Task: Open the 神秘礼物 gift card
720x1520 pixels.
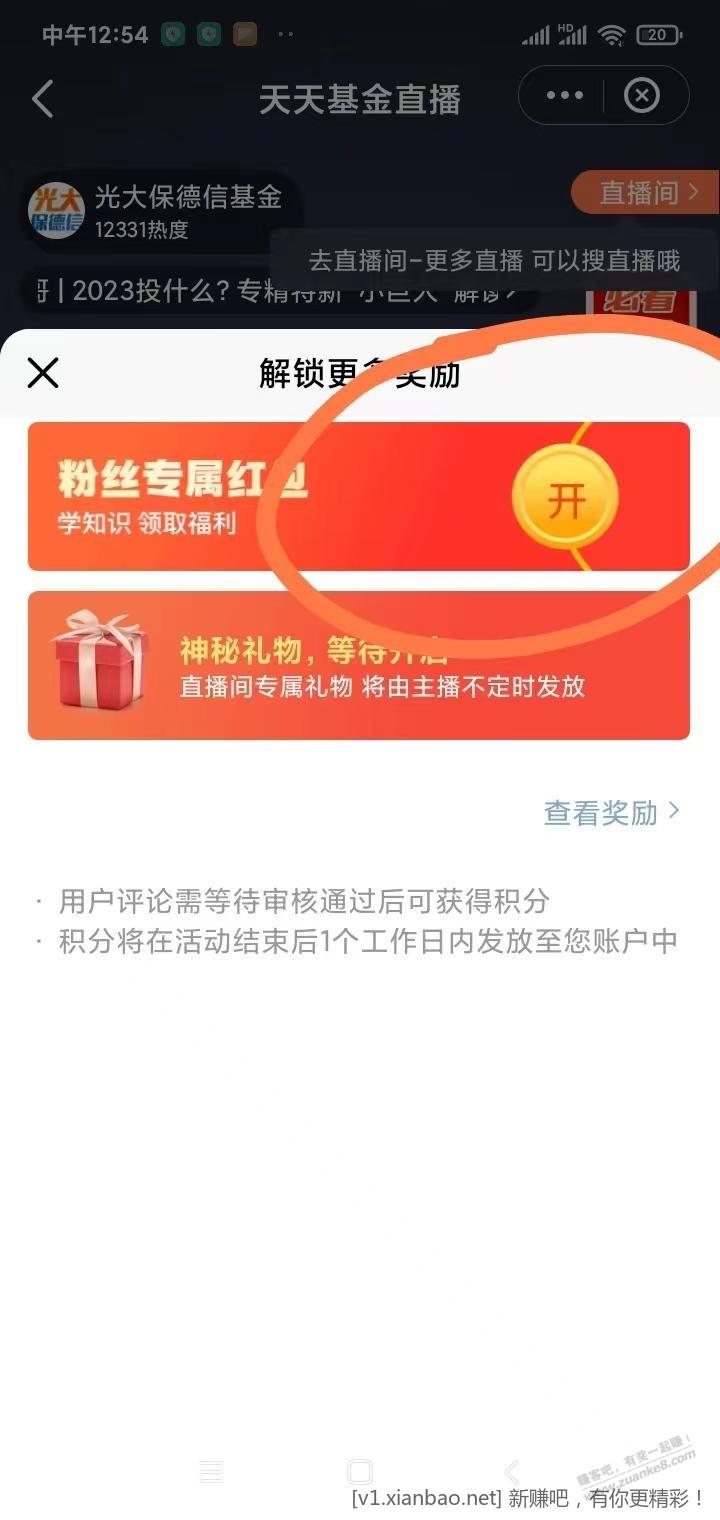Action: click(358, 665)
